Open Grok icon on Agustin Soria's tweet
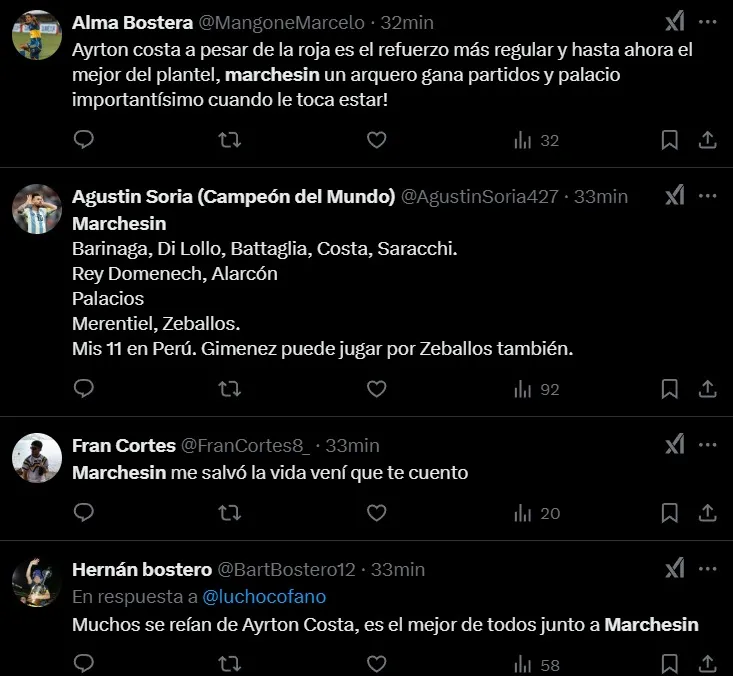 675,195
